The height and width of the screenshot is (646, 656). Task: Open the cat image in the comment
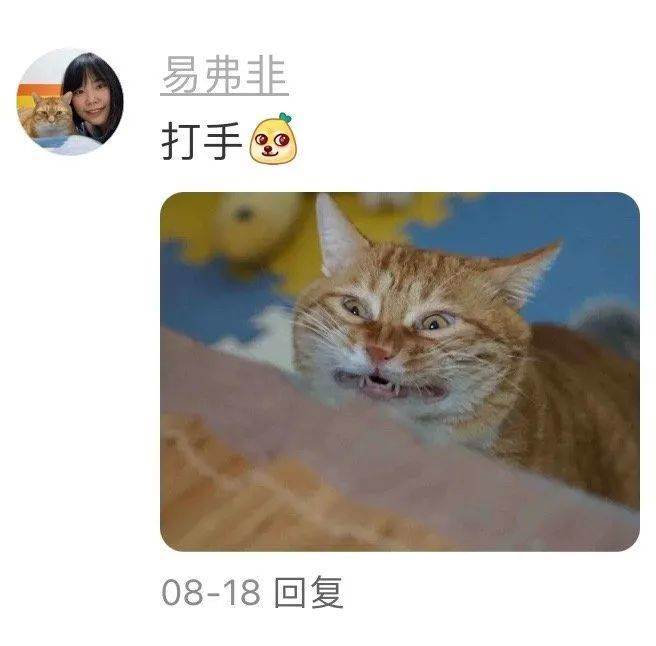[x=399, y=371]
